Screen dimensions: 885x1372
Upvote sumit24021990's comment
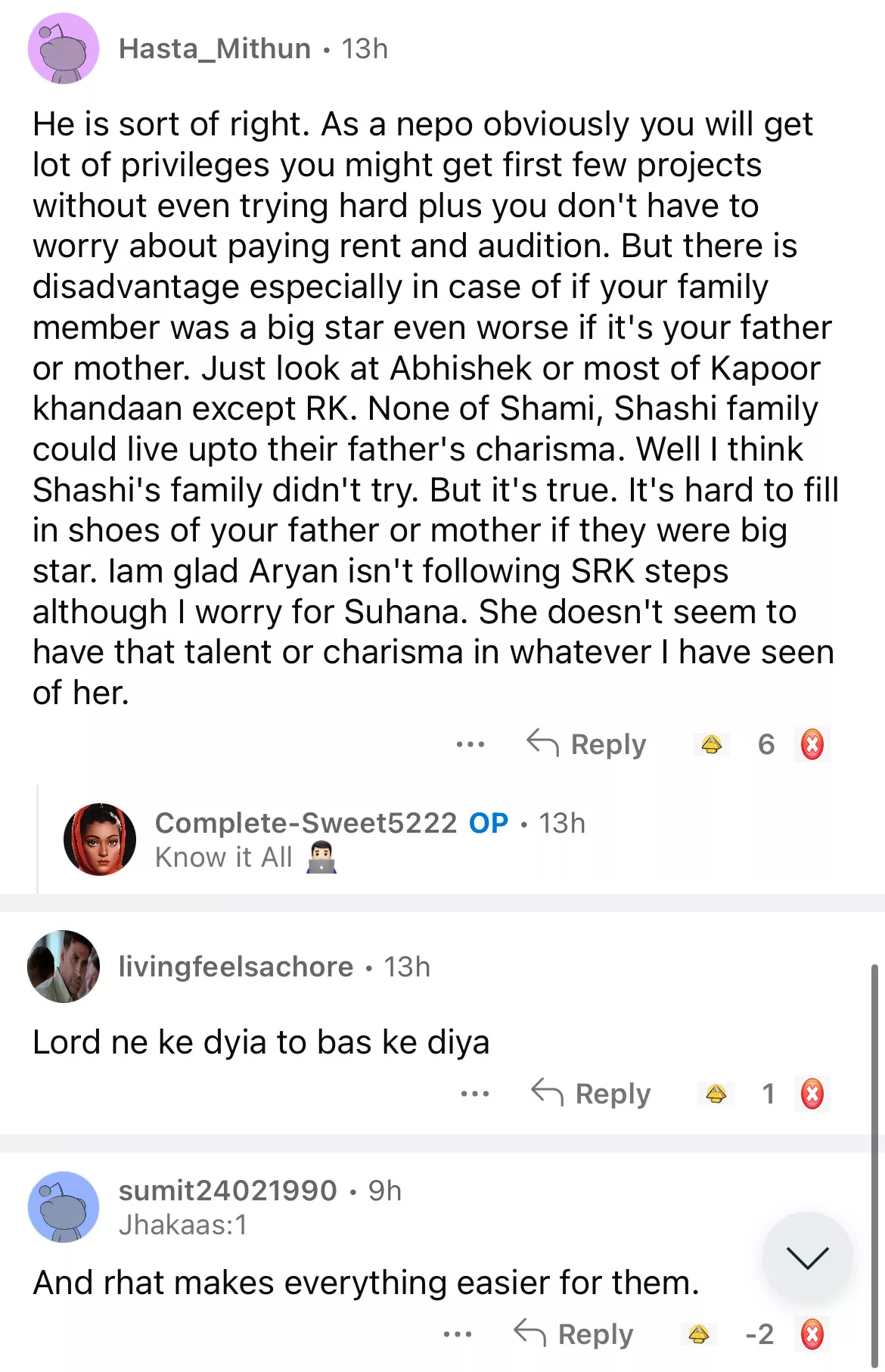click(x=698, y=1334)
